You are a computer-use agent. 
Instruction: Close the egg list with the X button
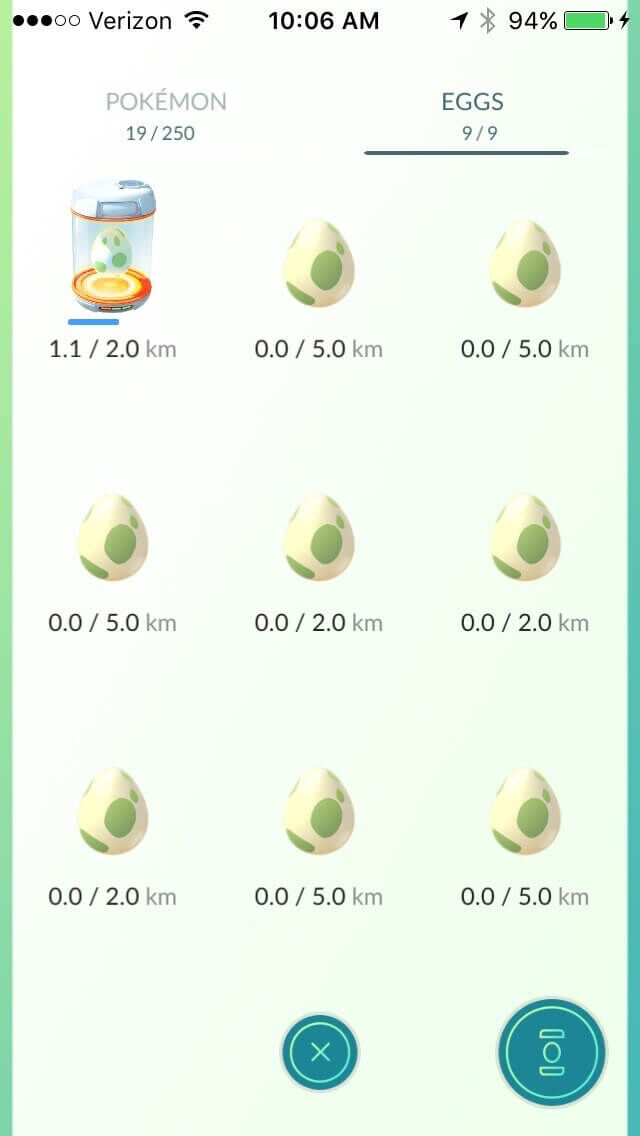(320, 1052)
